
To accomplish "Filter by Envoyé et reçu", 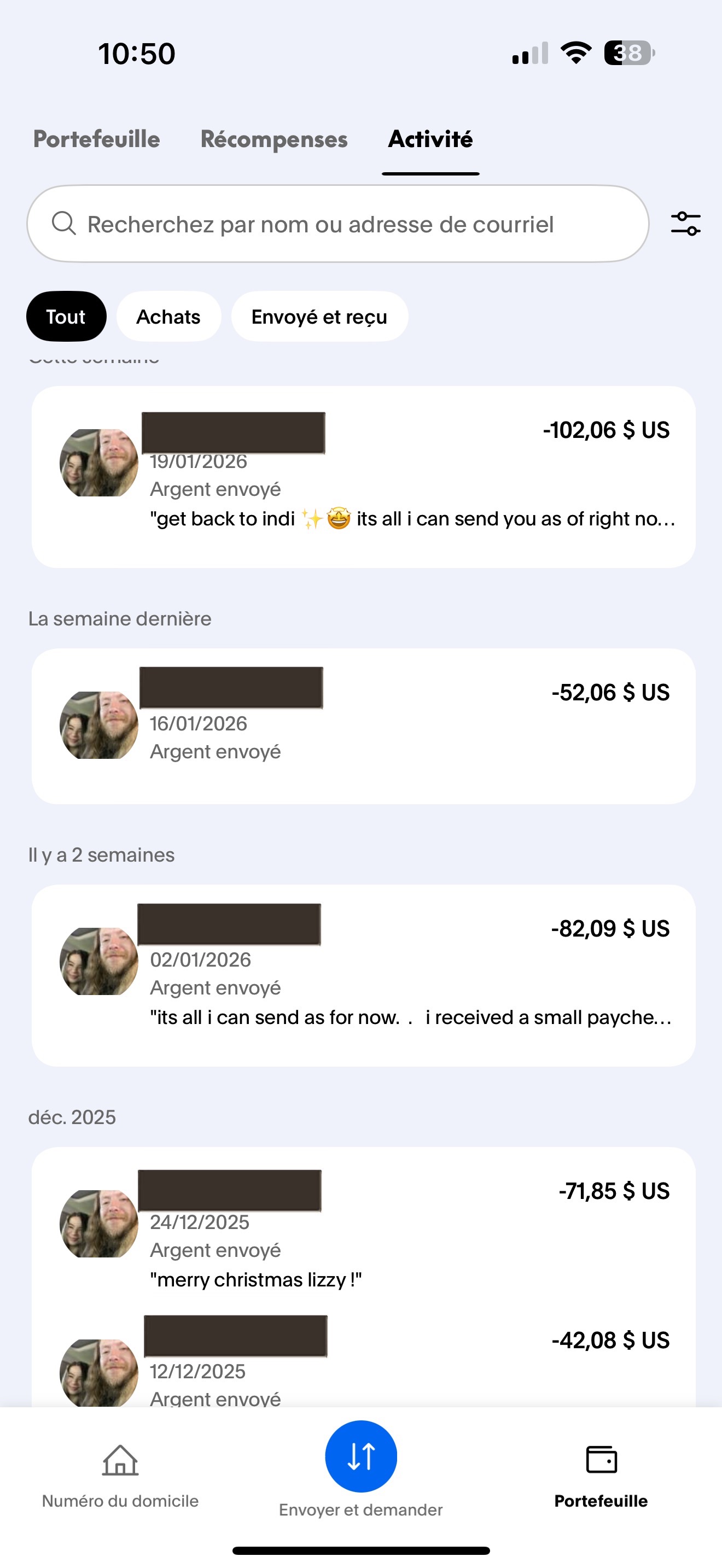I will tap(319, 317).
